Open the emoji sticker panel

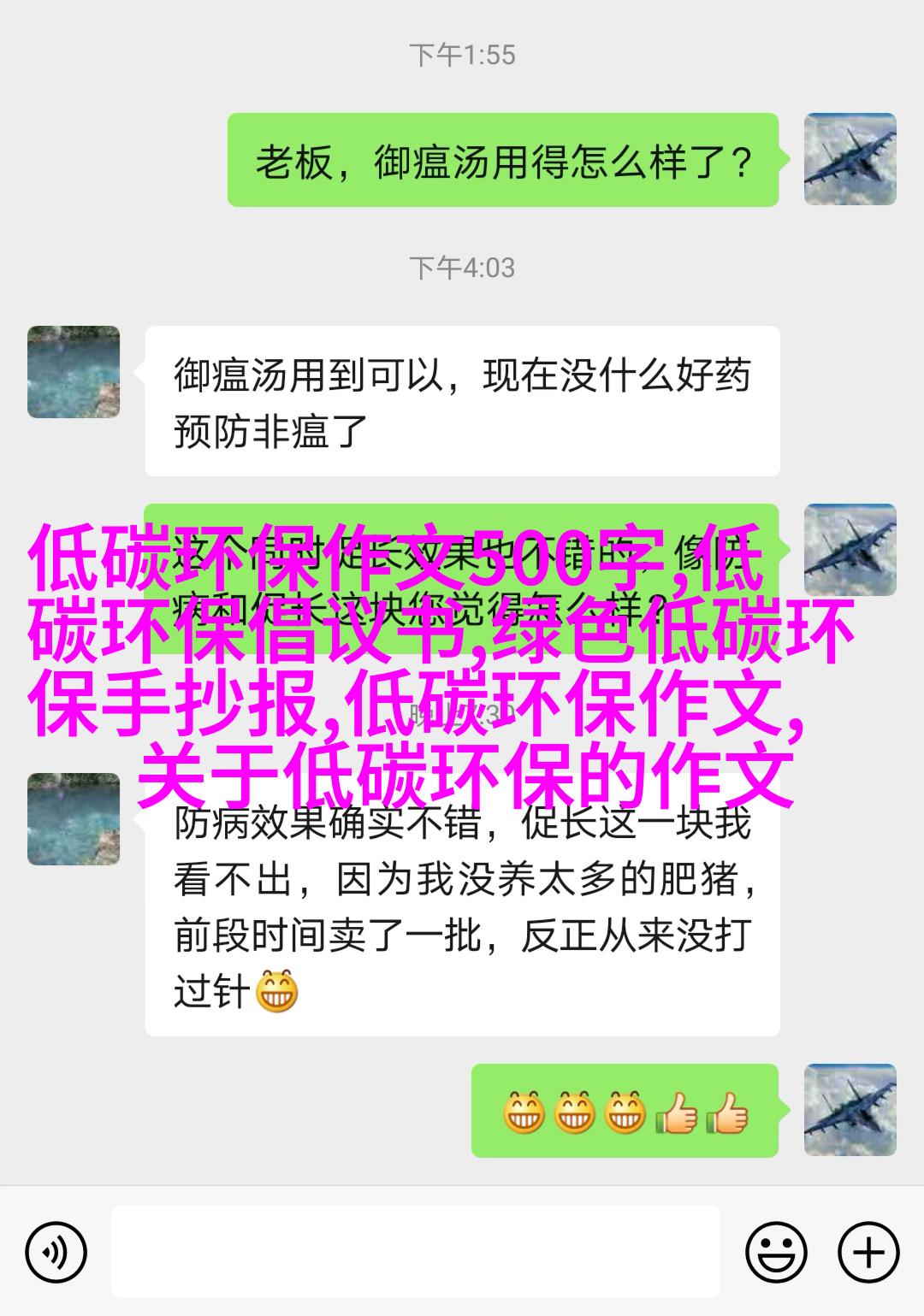[x=776, y=1254]
